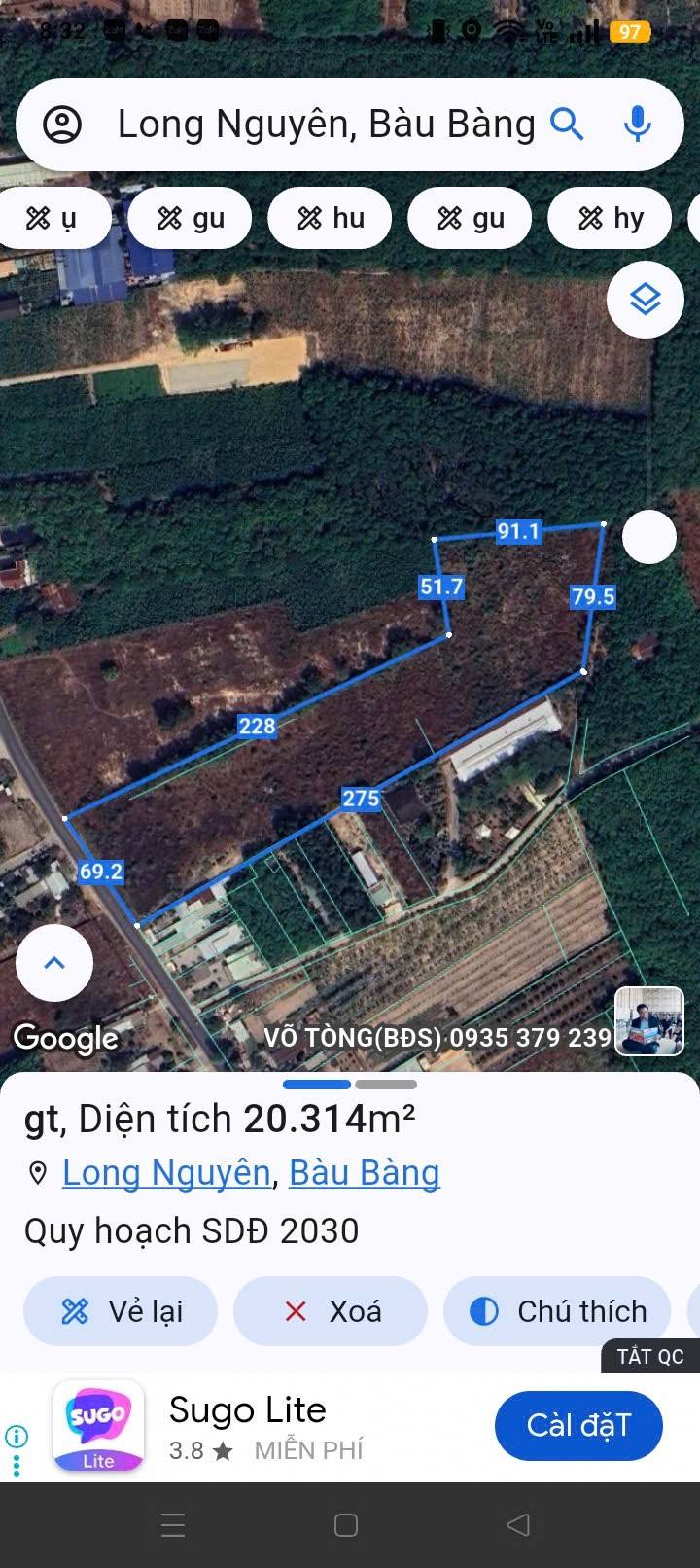Expand the panel with the up chevron

pos(54,963)
